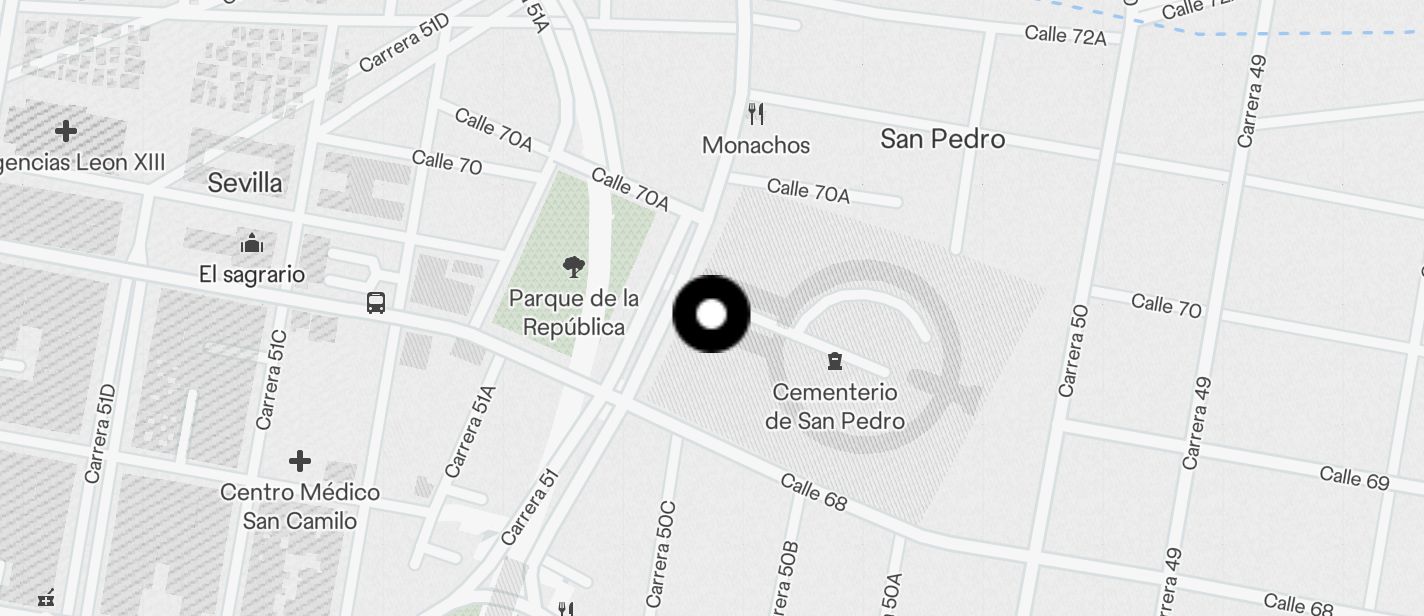Open Parque de la República park marker
This screenshot has height=616, width=1424.
tap(574, 266)
